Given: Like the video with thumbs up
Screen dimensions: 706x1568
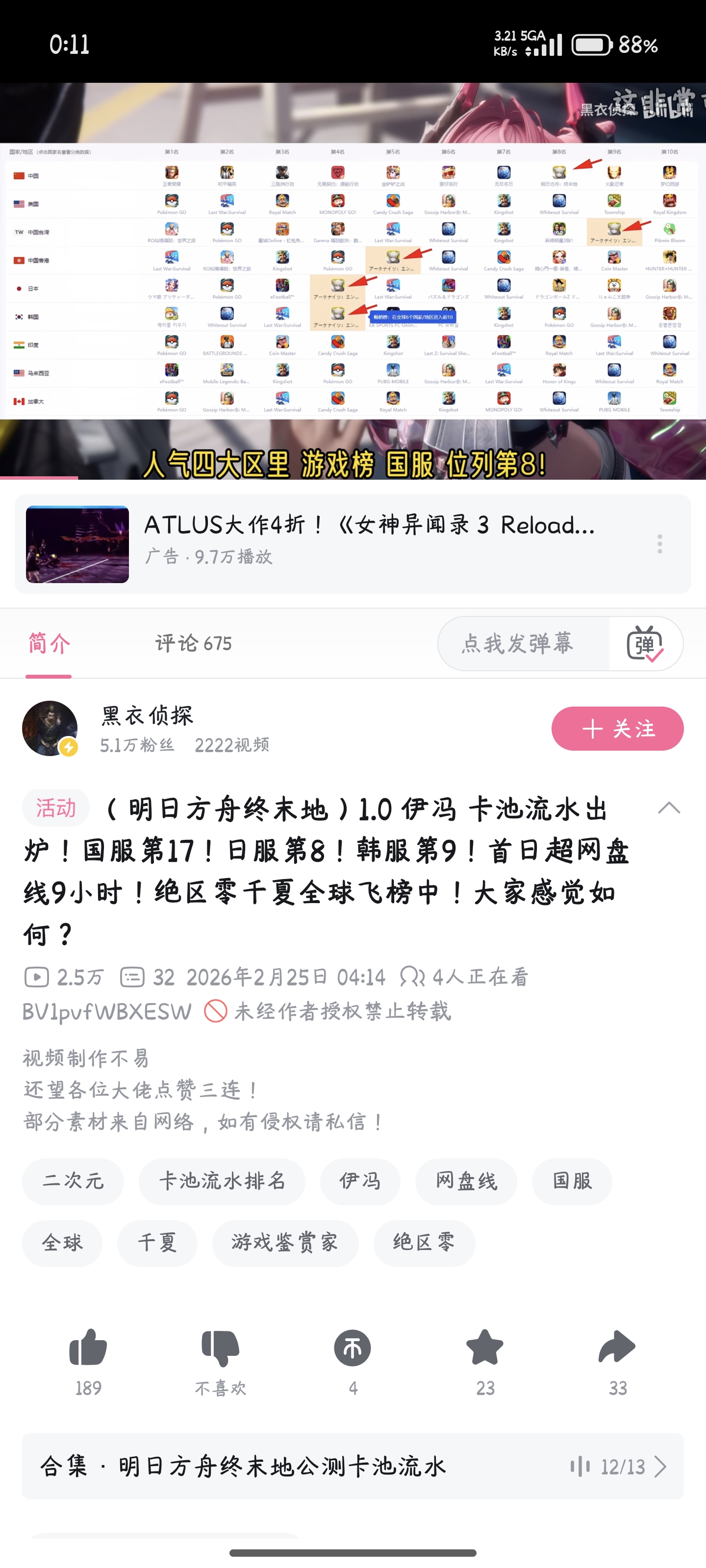Looking at the screenshot, I should (88, 1348).
